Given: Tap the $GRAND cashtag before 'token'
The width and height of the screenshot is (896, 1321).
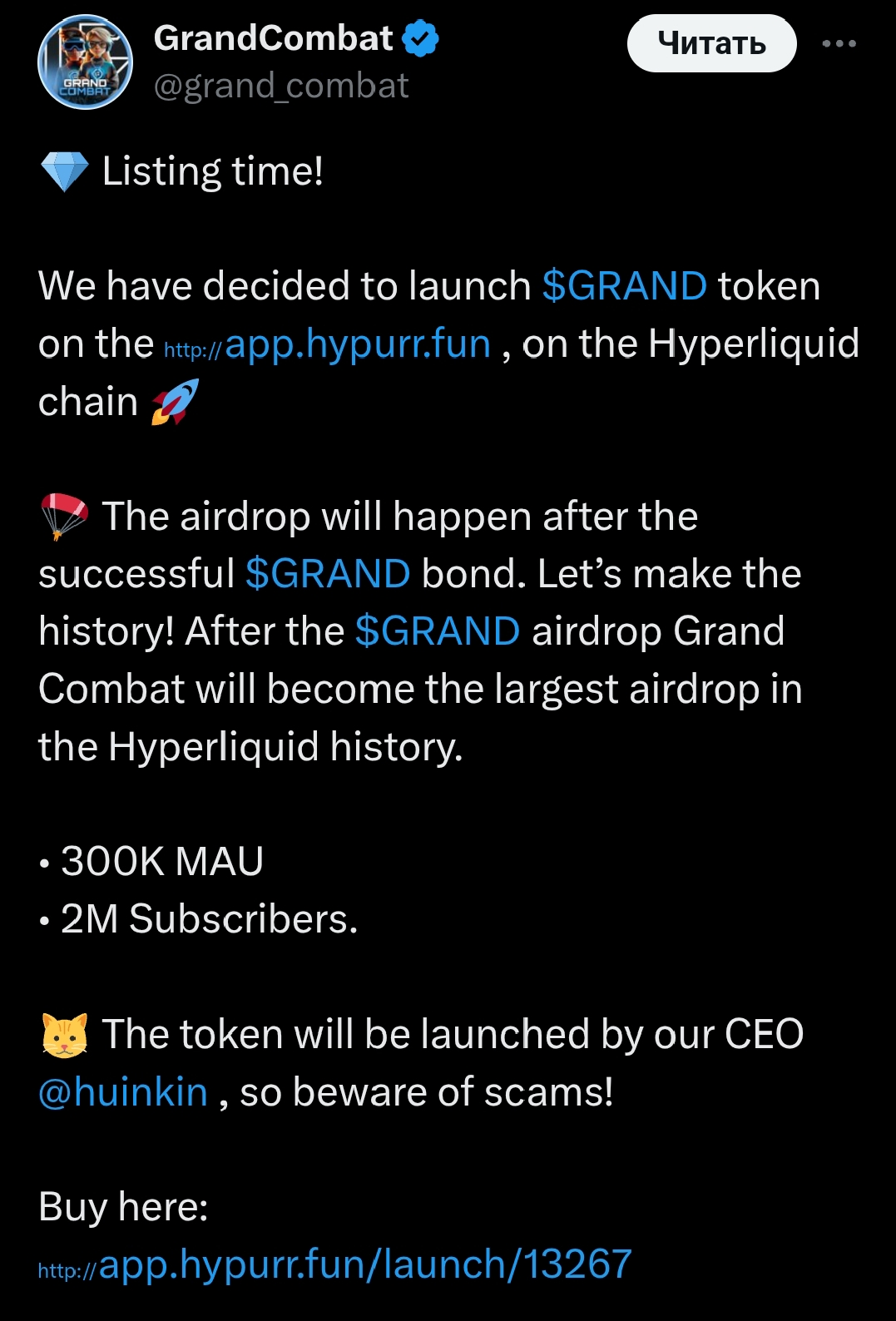Looking at the screenshot, I should tap(624, 286).
